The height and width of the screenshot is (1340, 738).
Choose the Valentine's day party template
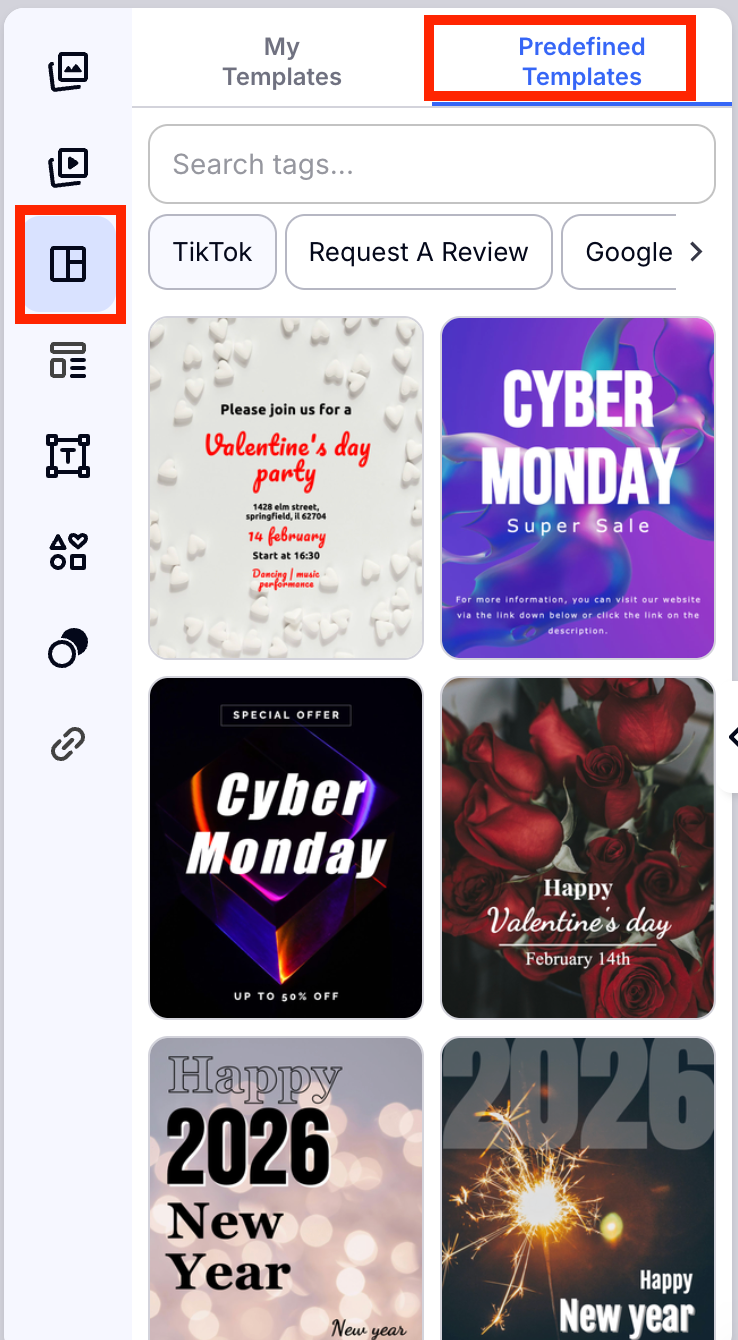(x=286, y=488)
